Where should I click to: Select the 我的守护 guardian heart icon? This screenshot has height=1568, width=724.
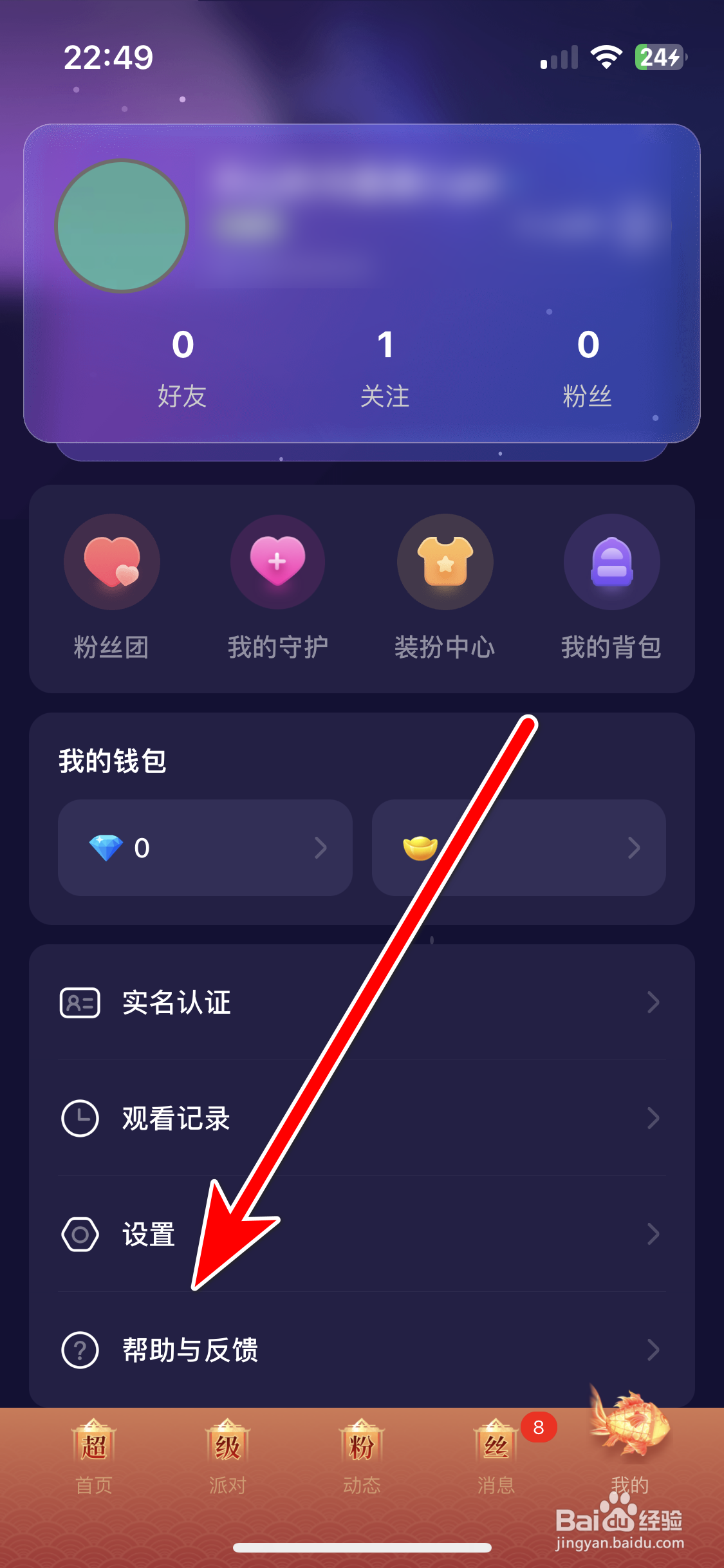point(278,561)
